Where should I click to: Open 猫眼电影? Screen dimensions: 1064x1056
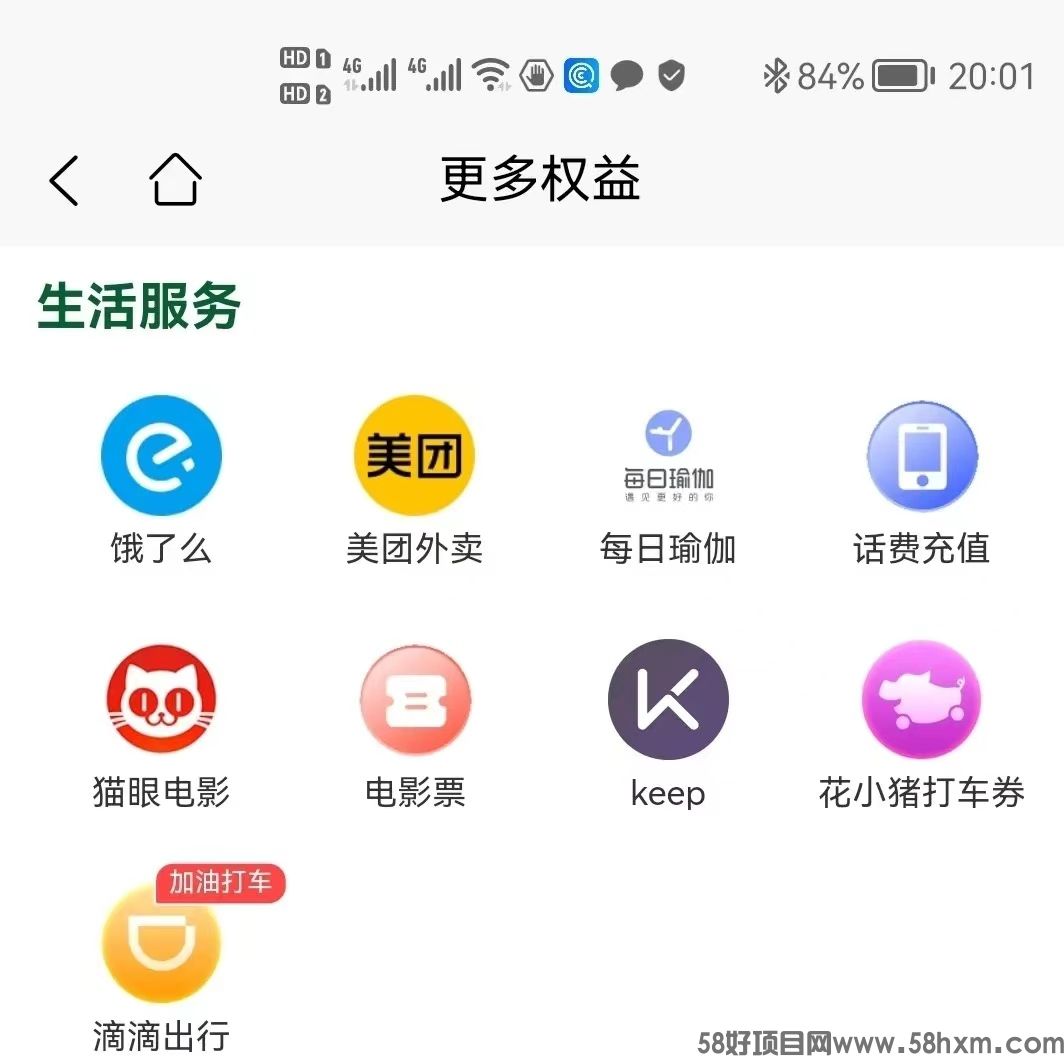tap(161, 699)
